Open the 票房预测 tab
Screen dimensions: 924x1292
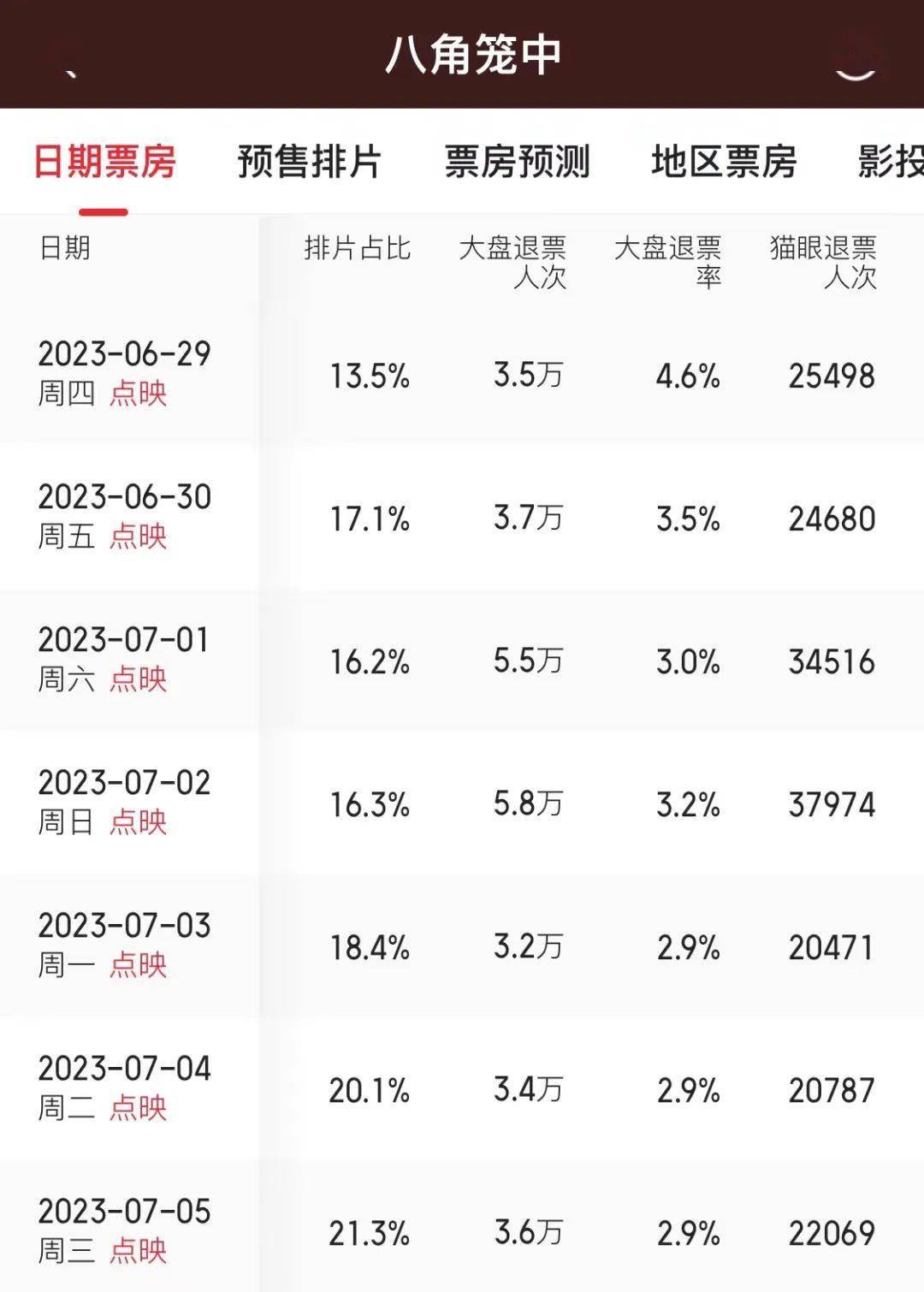coord(517,162)
